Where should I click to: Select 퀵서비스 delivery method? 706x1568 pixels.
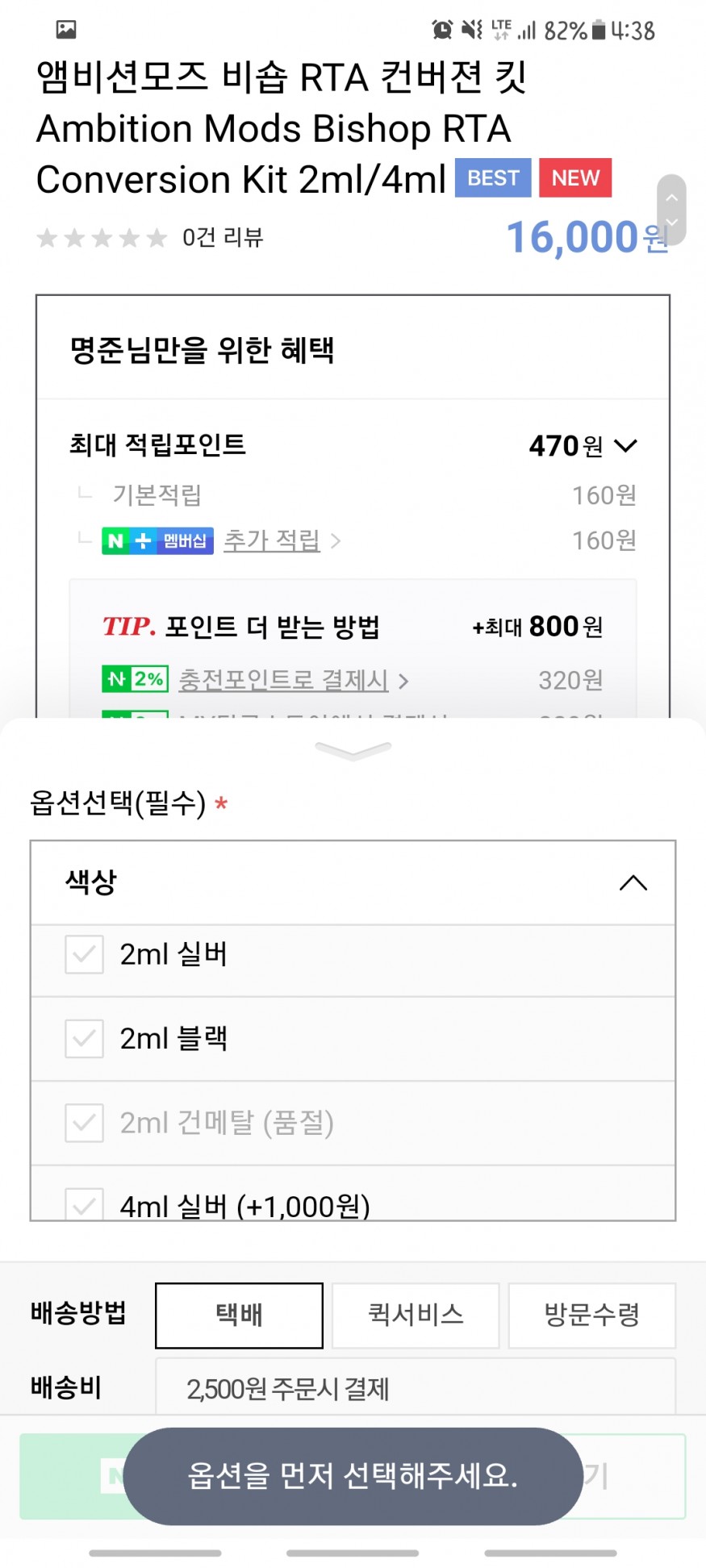pos(416,1315)
